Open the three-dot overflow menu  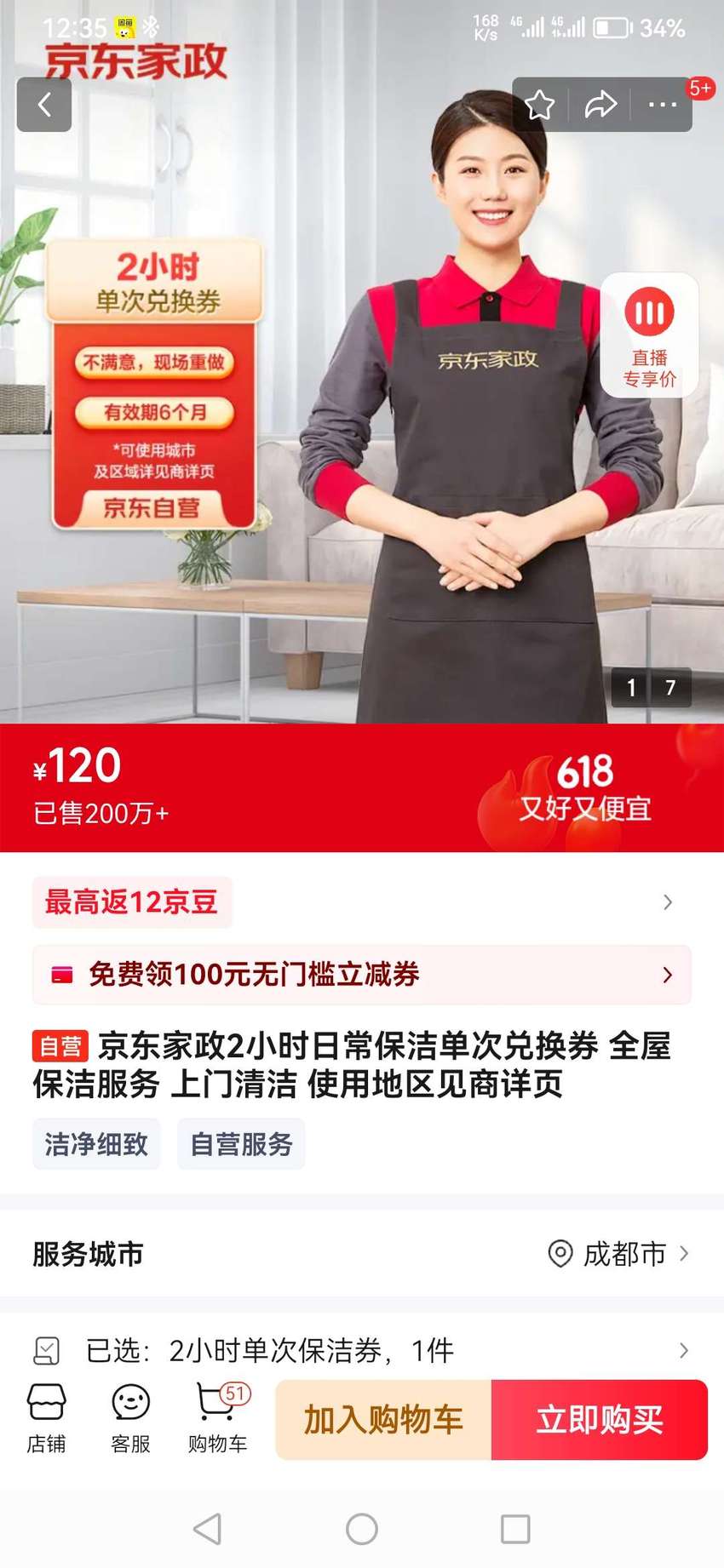662,105
